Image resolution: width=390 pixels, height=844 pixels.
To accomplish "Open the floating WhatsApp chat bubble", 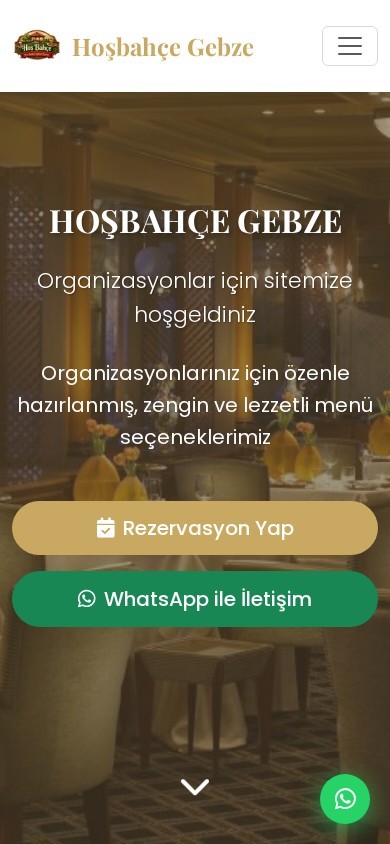I will click(x=345, y=799).
